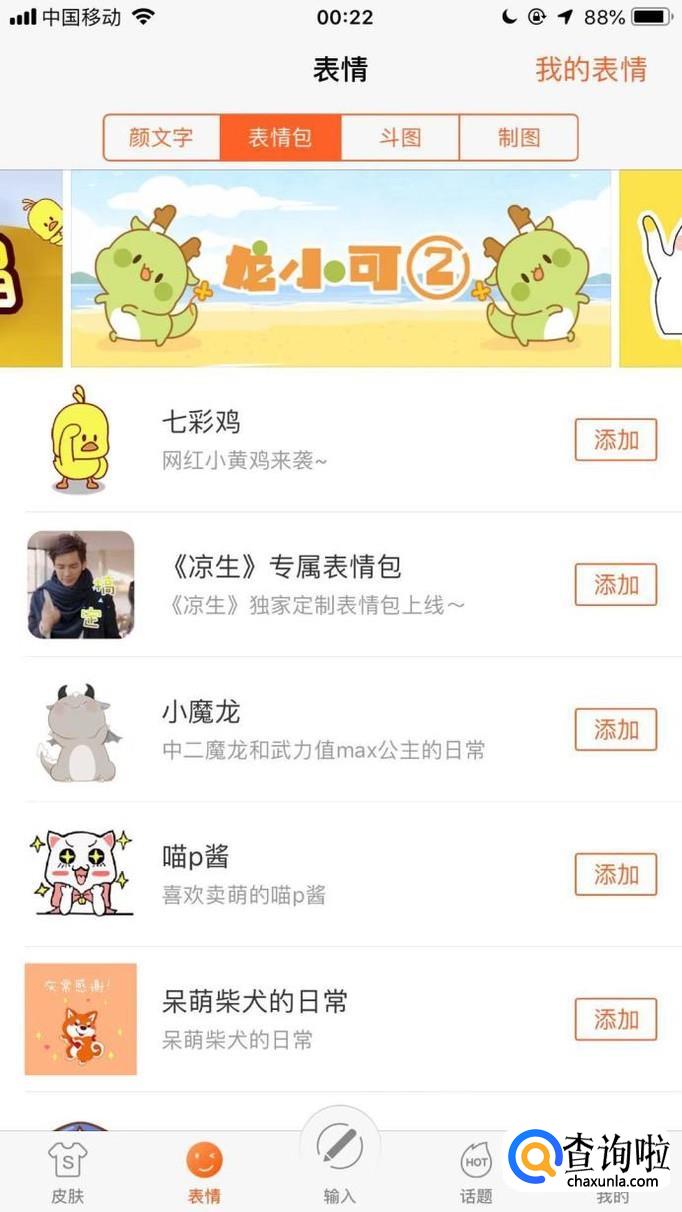Image resolution: width=682 pixels, height=1212 pixels.
Task: Switch to the 颜文字 segment
Action: pyautogui.click(x=161, y=138)
